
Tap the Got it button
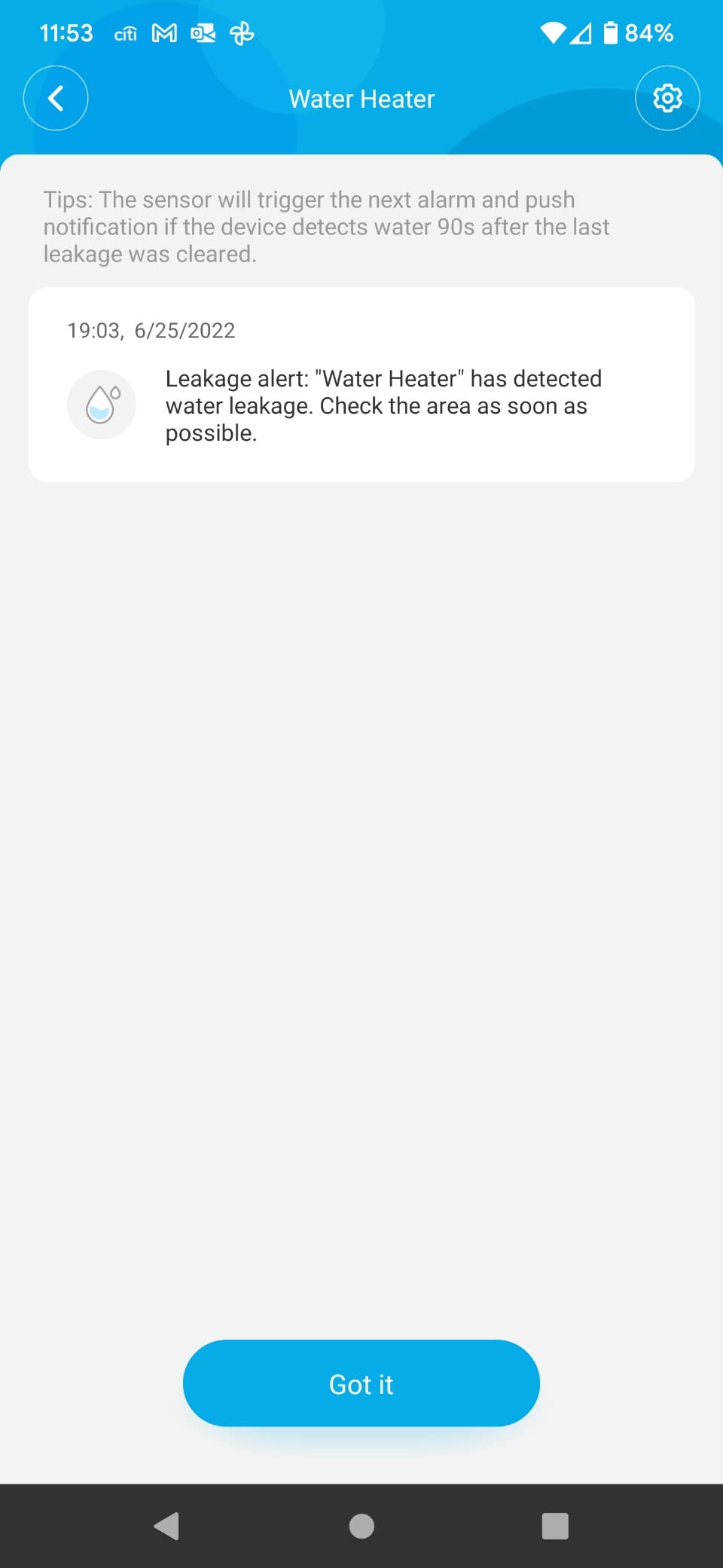point(361,1383)
